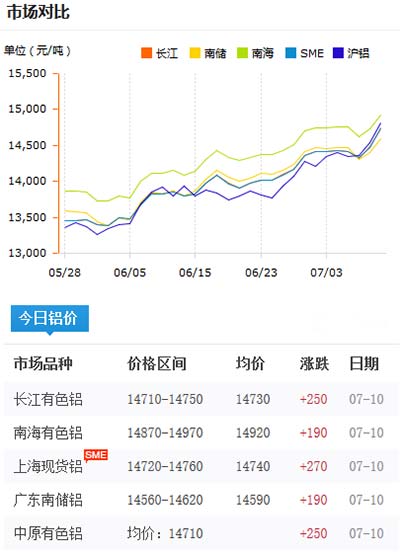This screenshot has height=552, width=400.
Task: Open the 广东南储铝 price row
Action: click(x=200, y=500)
